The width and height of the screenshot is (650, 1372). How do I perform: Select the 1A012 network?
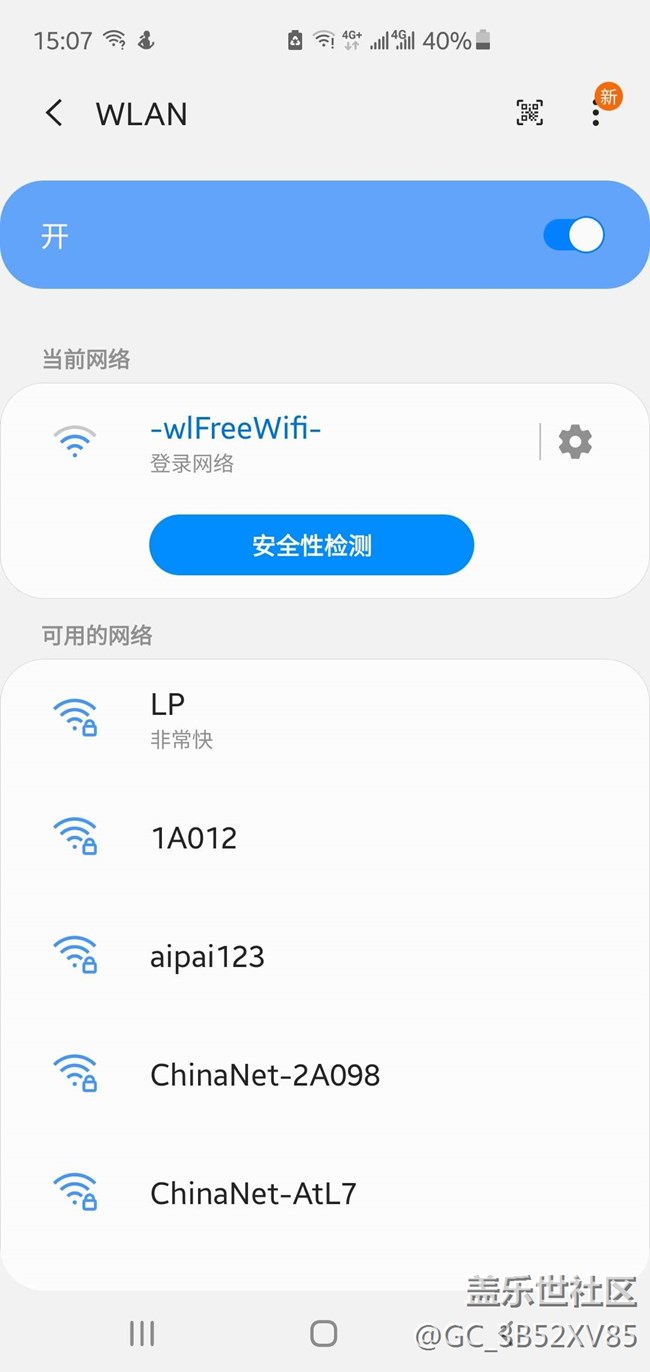(325, 837)
